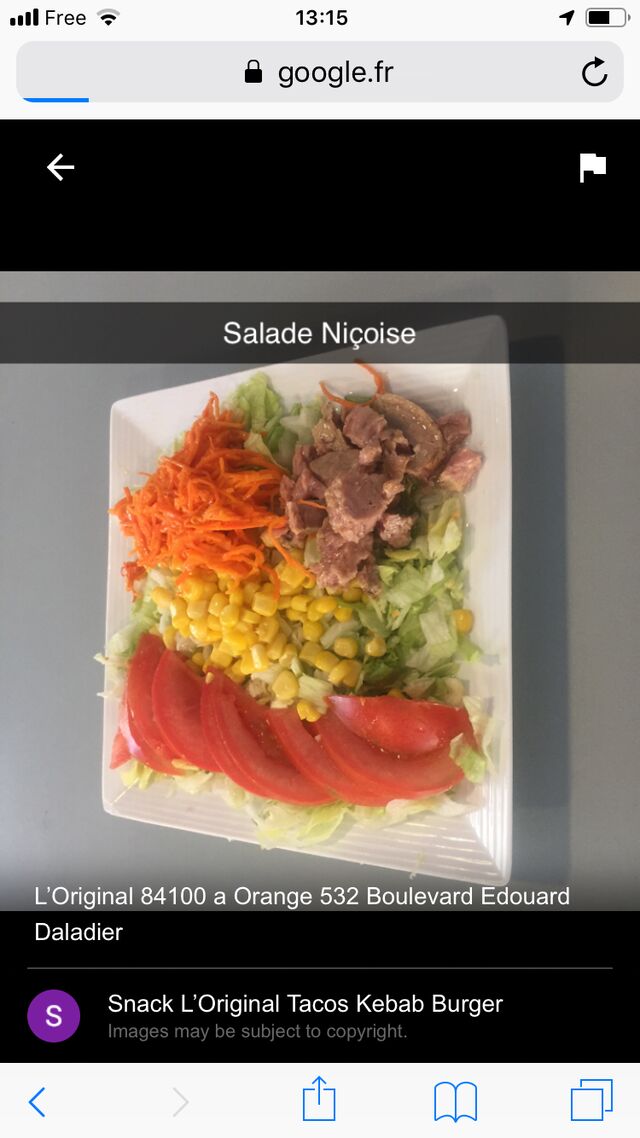The height and width of the screenshot is (1138, 640).
Task: Report this photo with the flag icon
Action: click(x=592, y=168)
